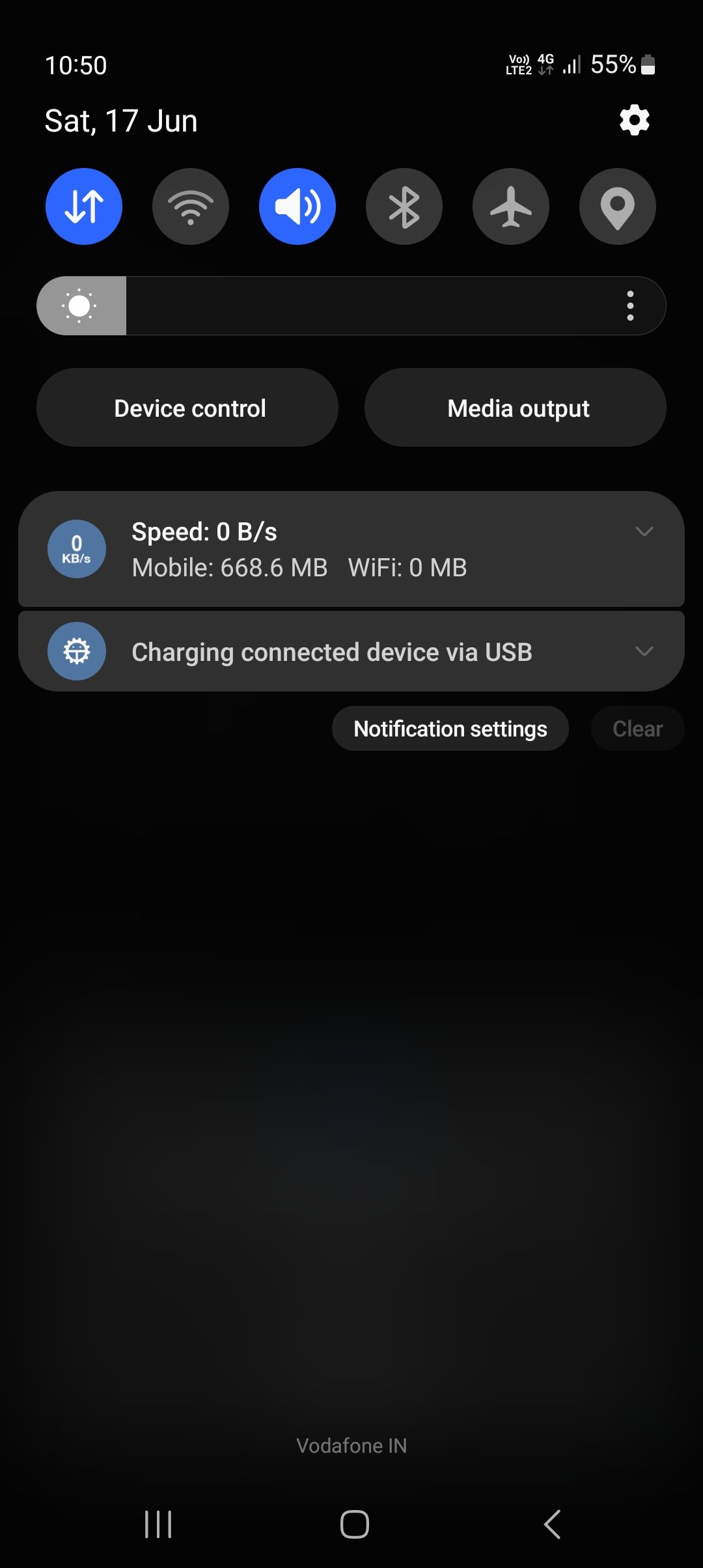Image resolution: width=703 pixels, height=1568 pixels.
Task: Open brightness more options menu
Action: pos(630,306)
